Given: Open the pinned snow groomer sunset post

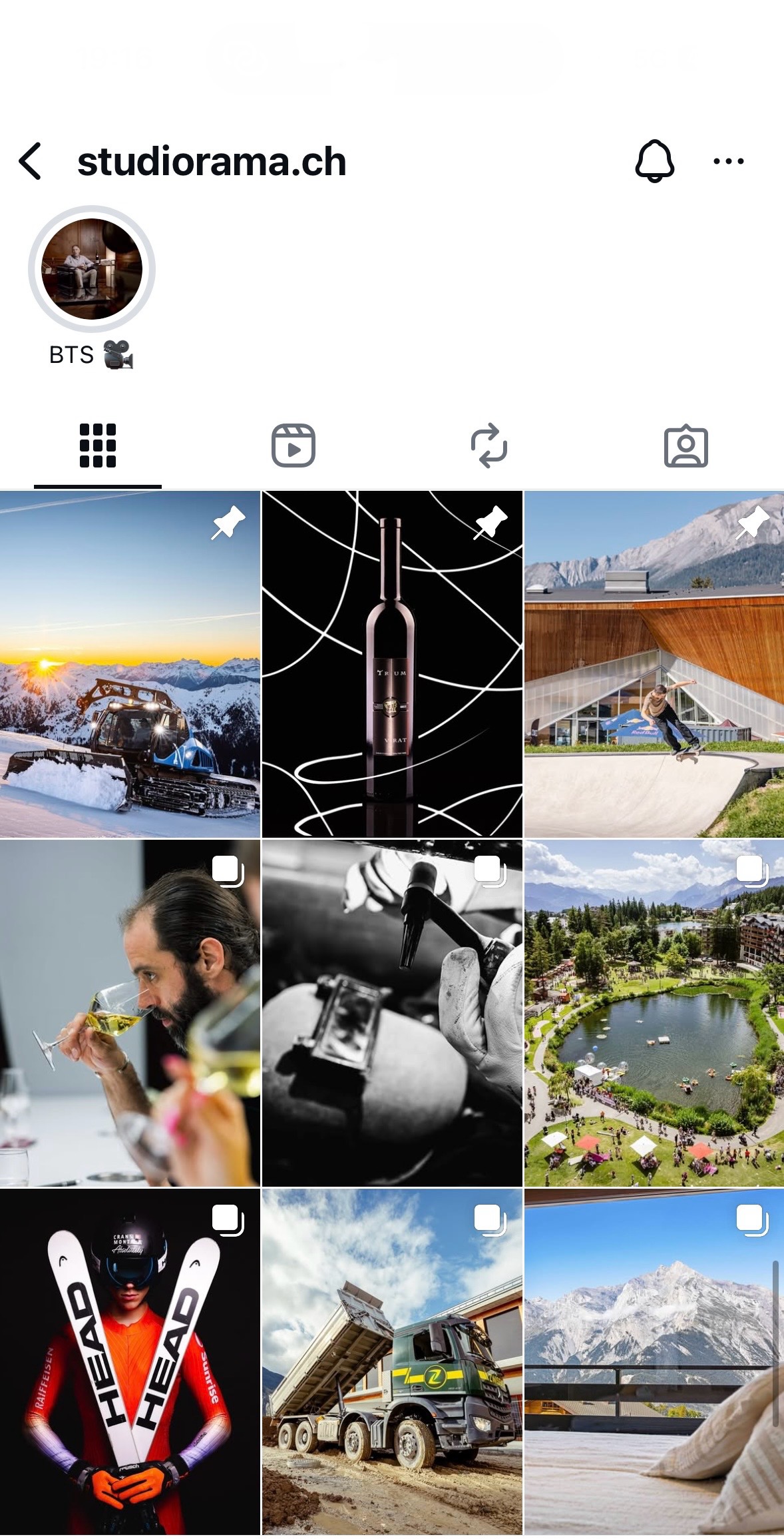Looking at the screenshot, I should pyautogui.click(x=130, y=664).
